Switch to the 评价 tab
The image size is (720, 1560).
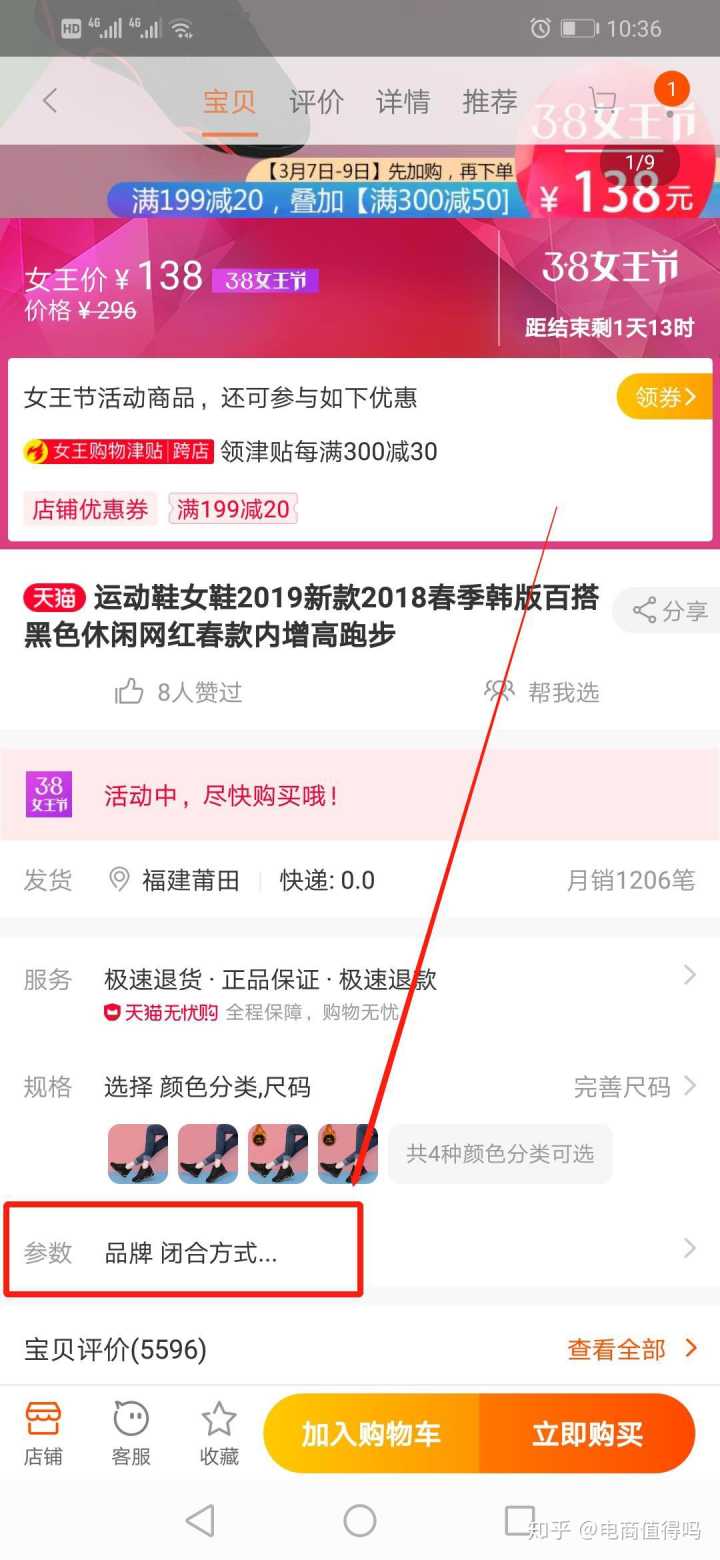coord(316,101)
